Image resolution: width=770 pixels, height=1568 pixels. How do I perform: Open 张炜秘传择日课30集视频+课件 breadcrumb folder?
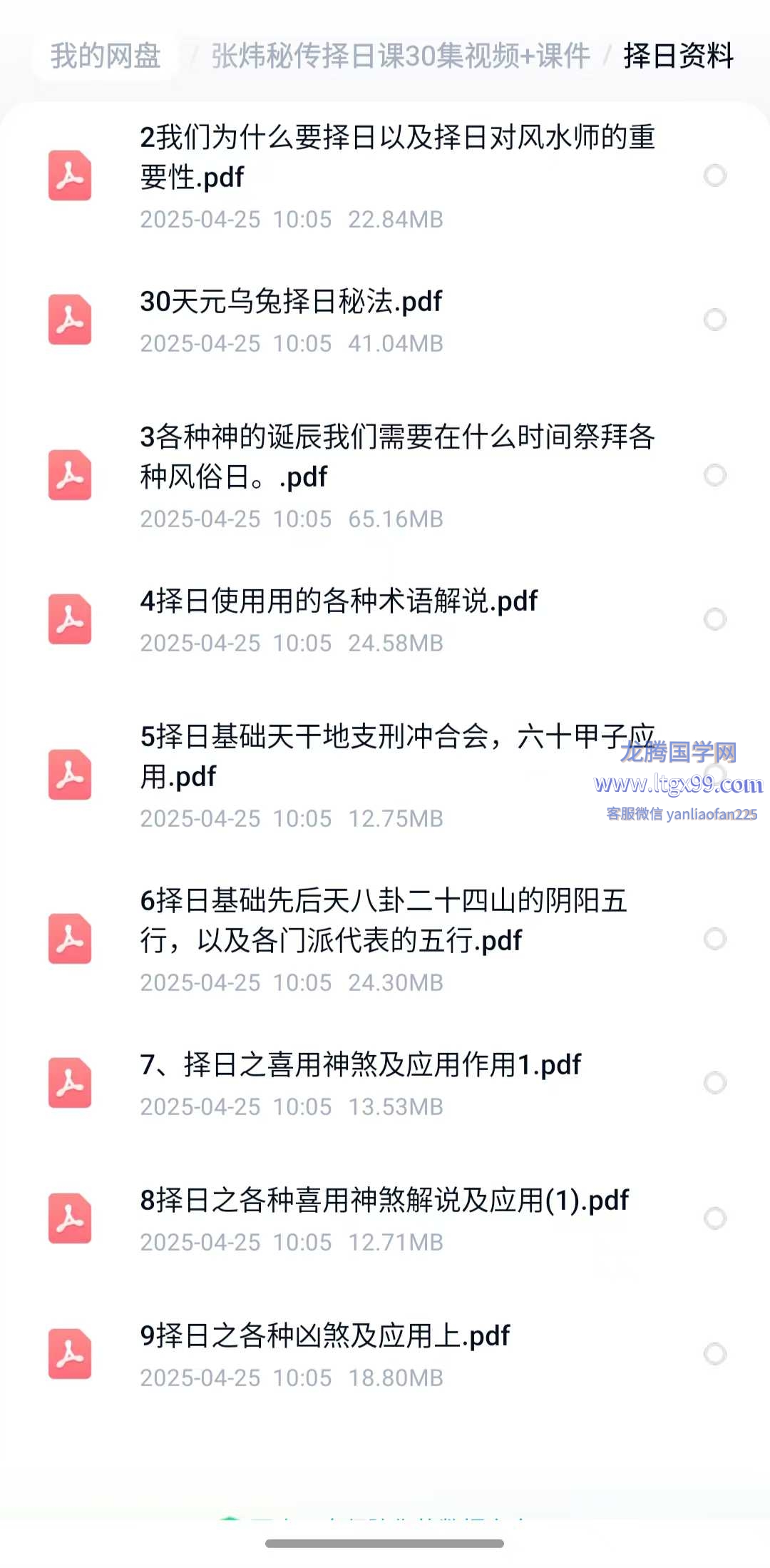pos(400,56)
